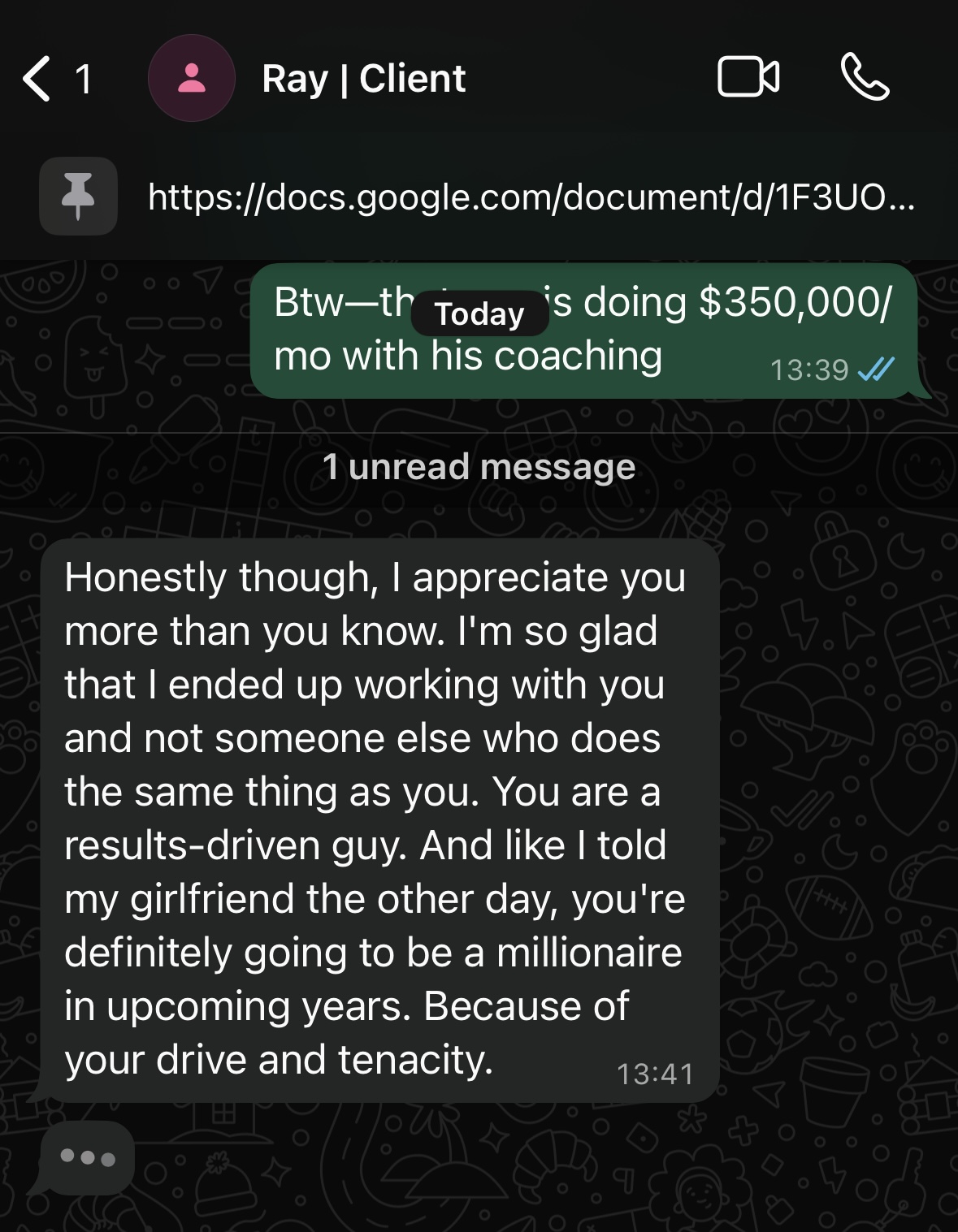Open the pinned Google Docs link
This screenshot has height=1232, width=958.
531,197
